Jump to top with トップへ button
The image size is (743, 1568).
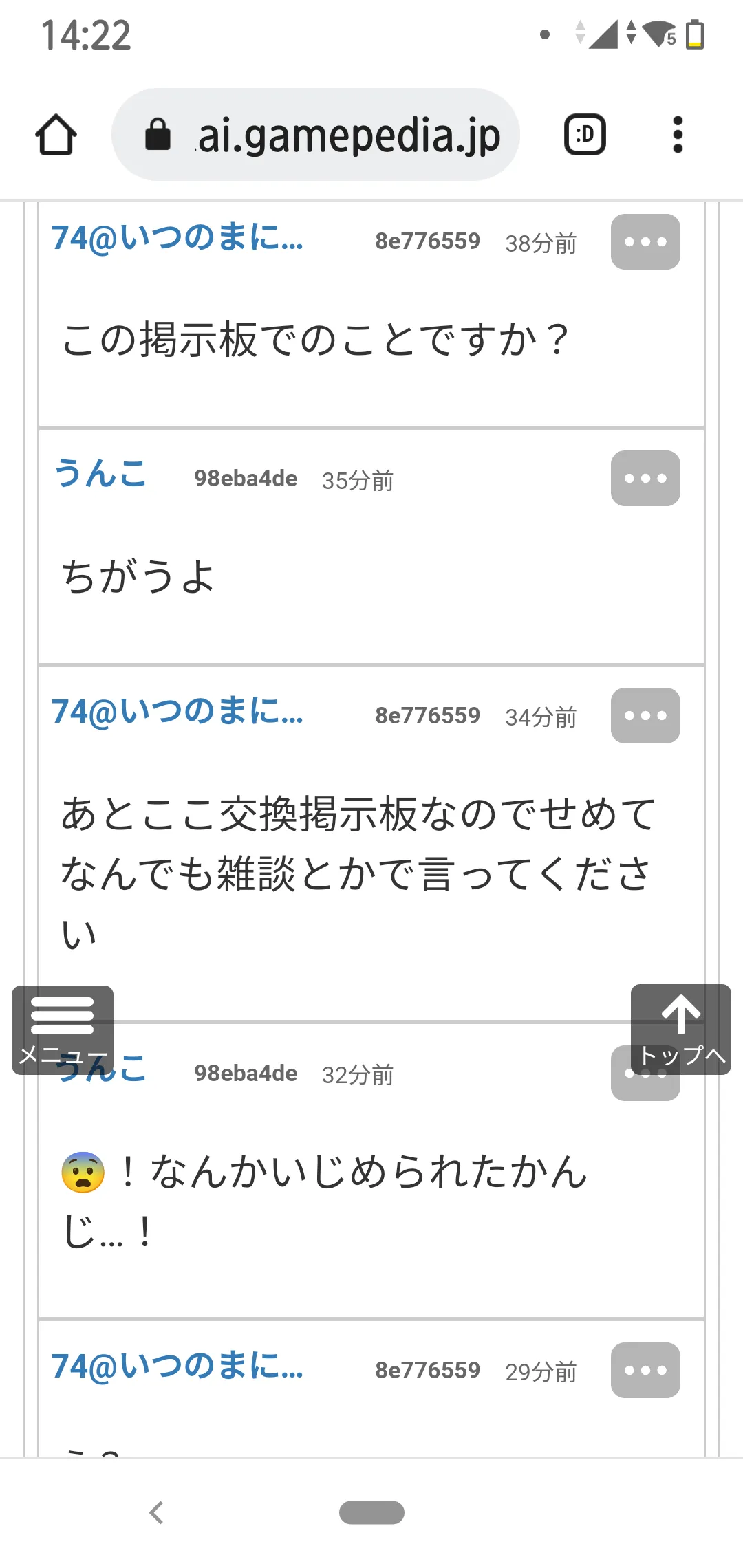pyautogui.click(x=681, y=1030)
